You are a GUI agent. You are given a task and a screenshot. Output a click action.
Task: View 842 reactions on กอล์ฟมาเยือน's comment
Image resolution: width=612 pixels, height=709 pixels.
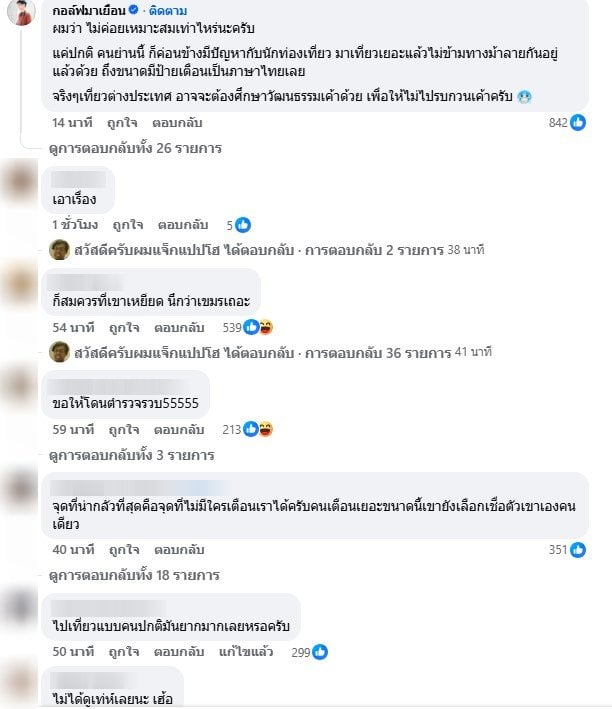click(568, 122)
